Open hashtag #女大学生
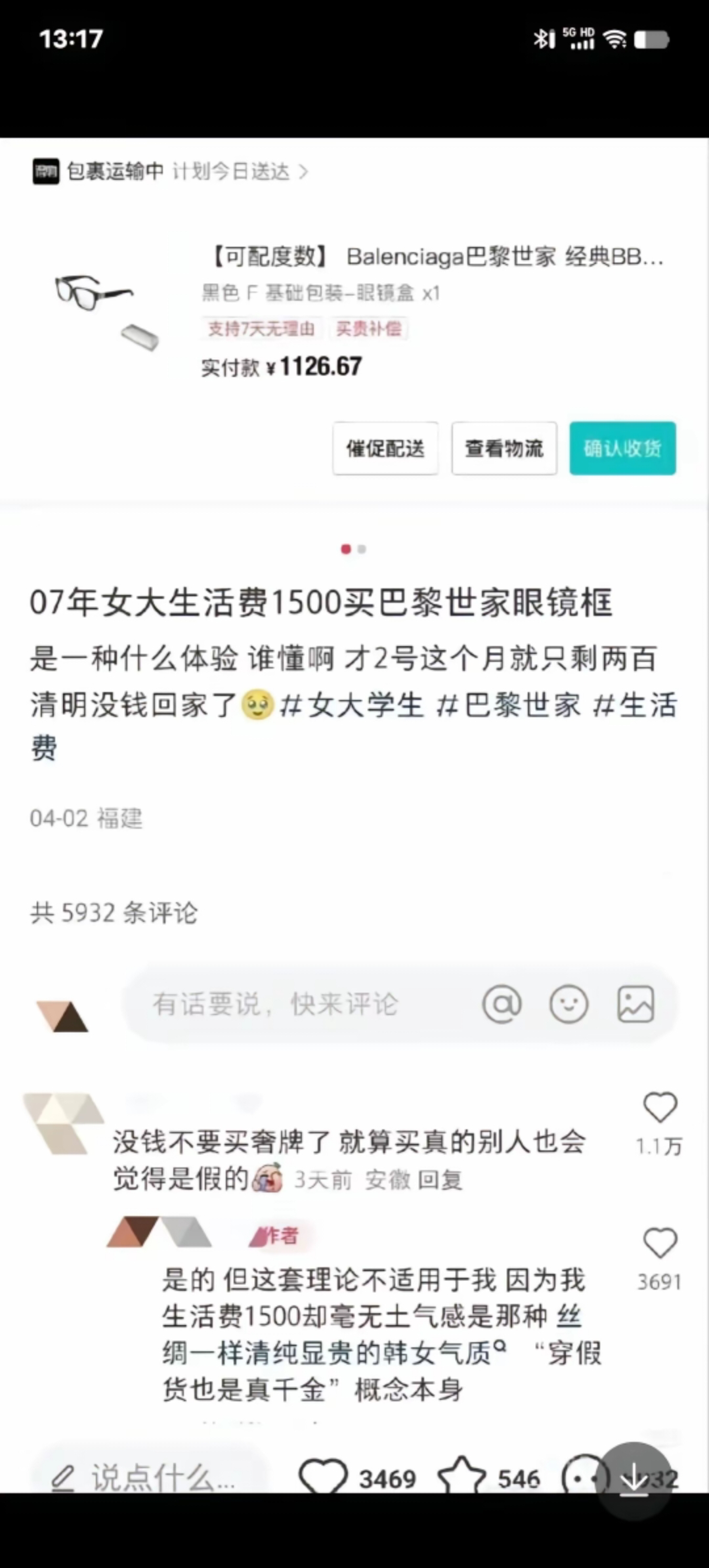The width and height of the screenshot is (709, 1568). point(352,705)
